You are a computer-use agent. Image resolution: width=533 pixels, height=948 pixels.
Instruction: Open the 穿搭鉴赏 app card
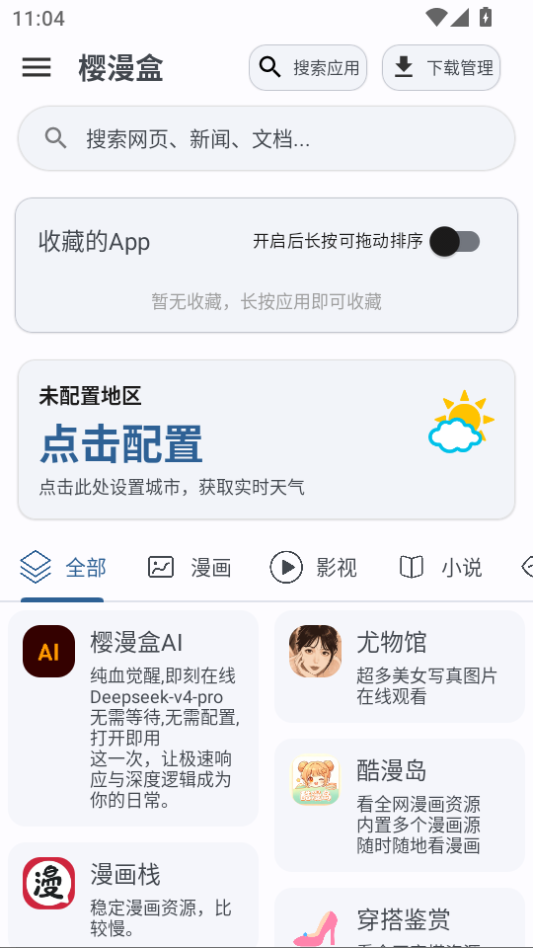(399, 918)
